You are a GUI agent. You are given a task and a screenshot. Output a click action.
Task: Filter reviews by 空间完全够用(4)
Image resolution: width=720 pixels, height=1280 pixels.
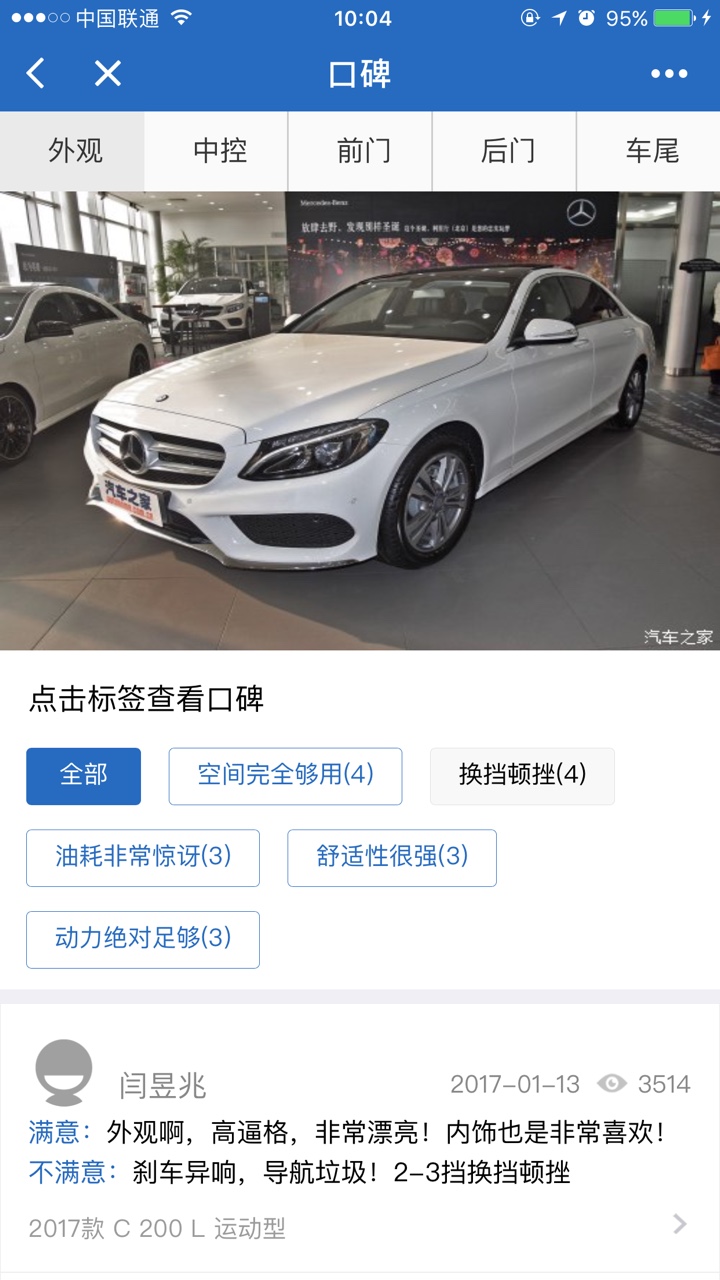tap(285, 776)
